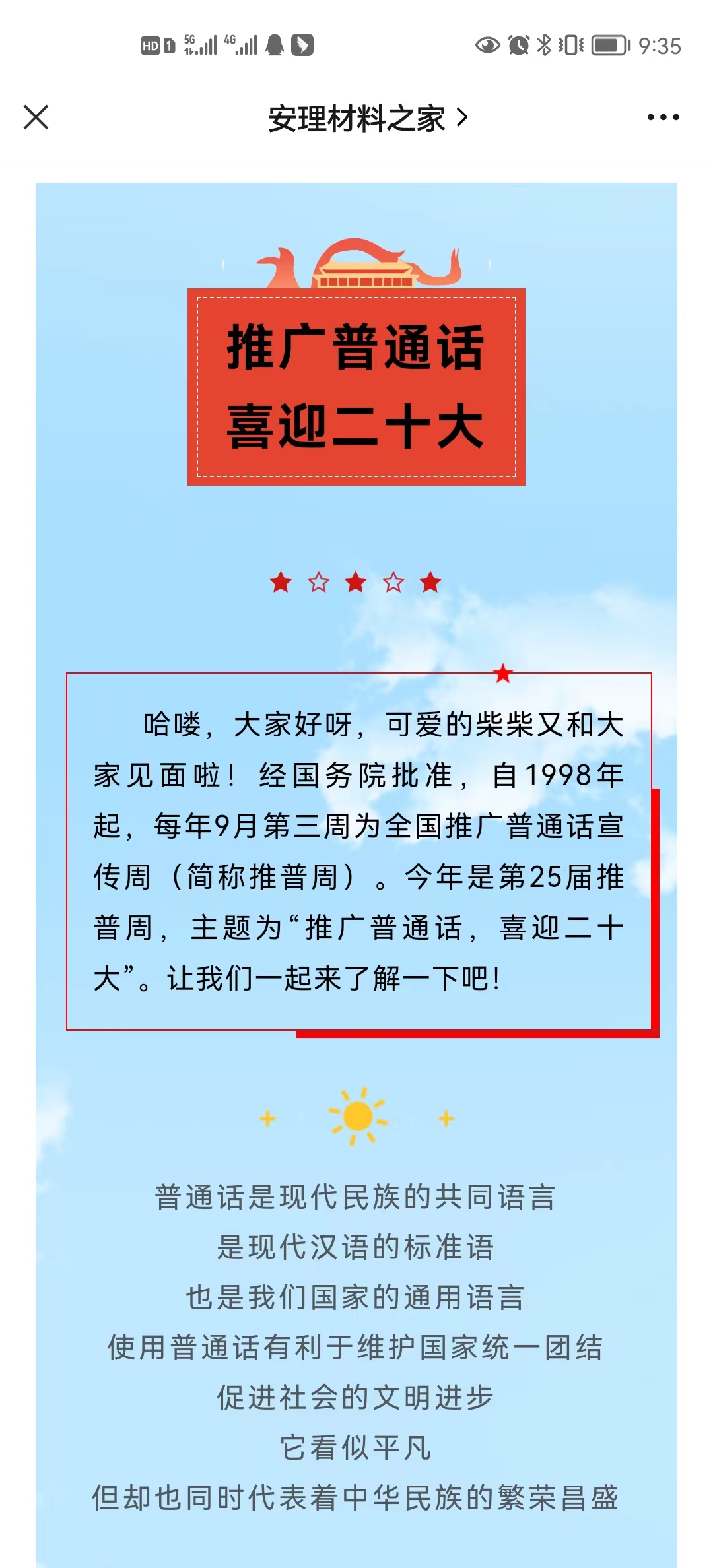Open the three-dot overflow menu
The width and height of the screenshot is (713, 1568).
(x=663, y=117)
